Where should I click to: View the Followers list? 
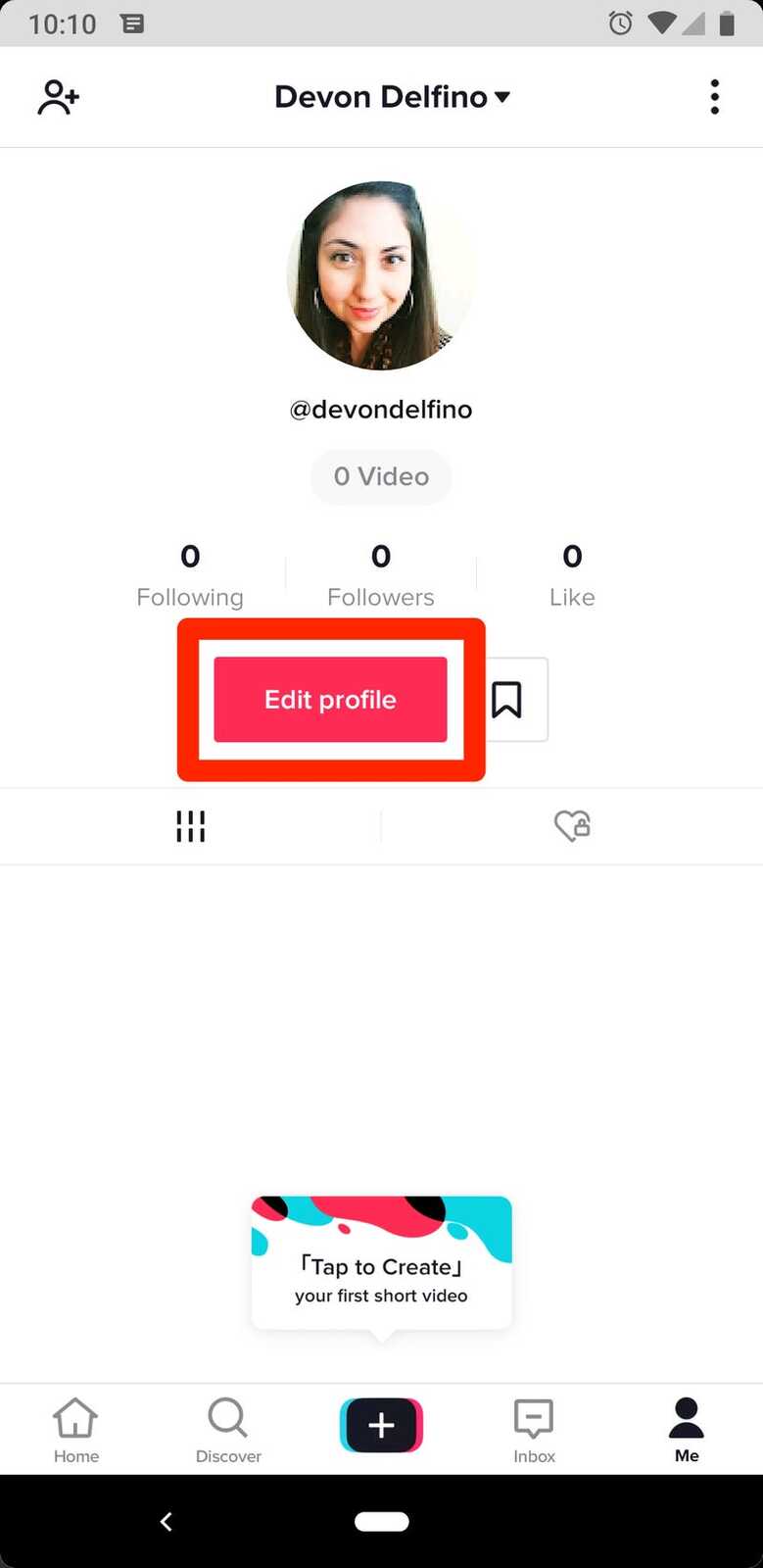click(x=381, y=575)
